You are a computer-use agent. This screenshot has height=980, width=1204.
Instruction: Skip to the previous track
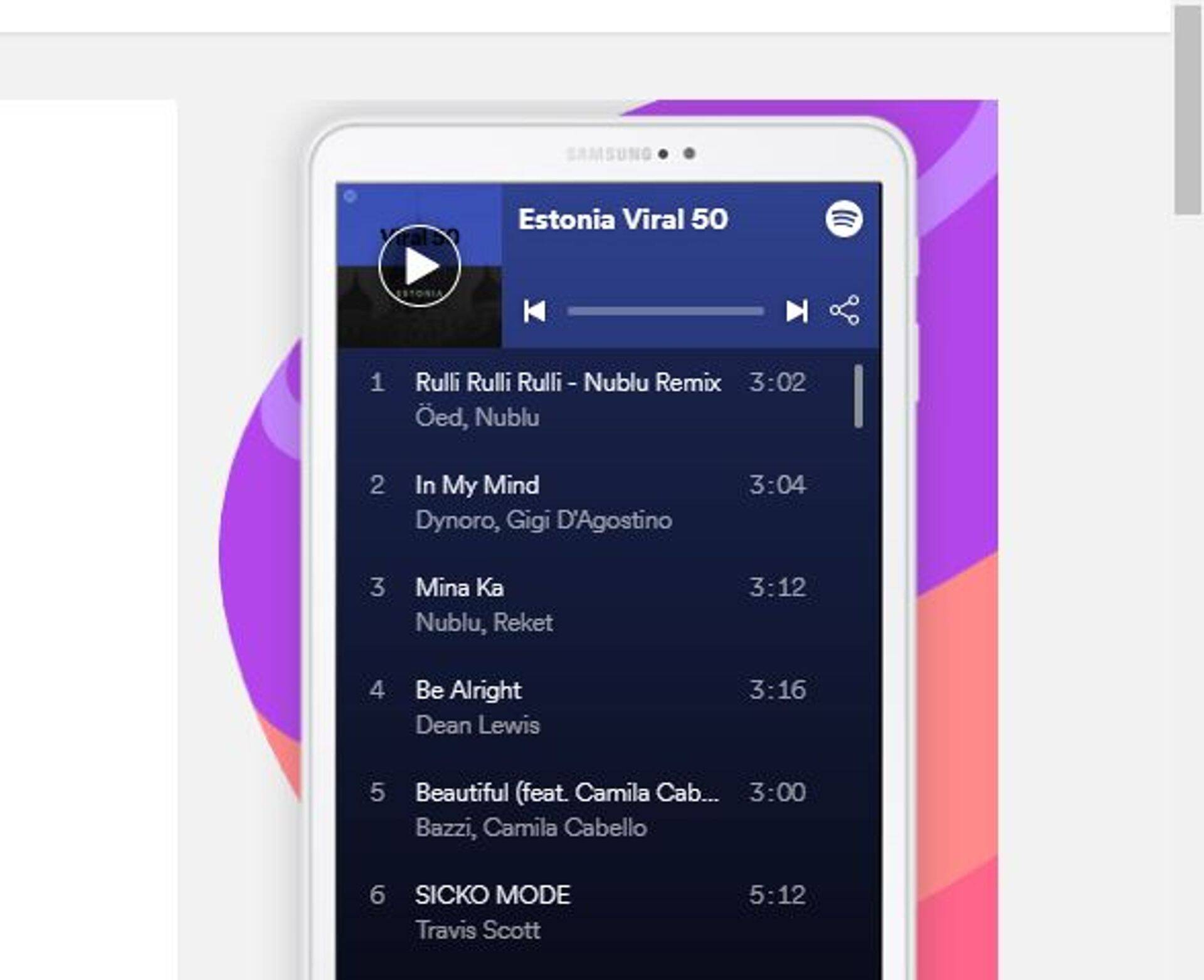point(534,311)
